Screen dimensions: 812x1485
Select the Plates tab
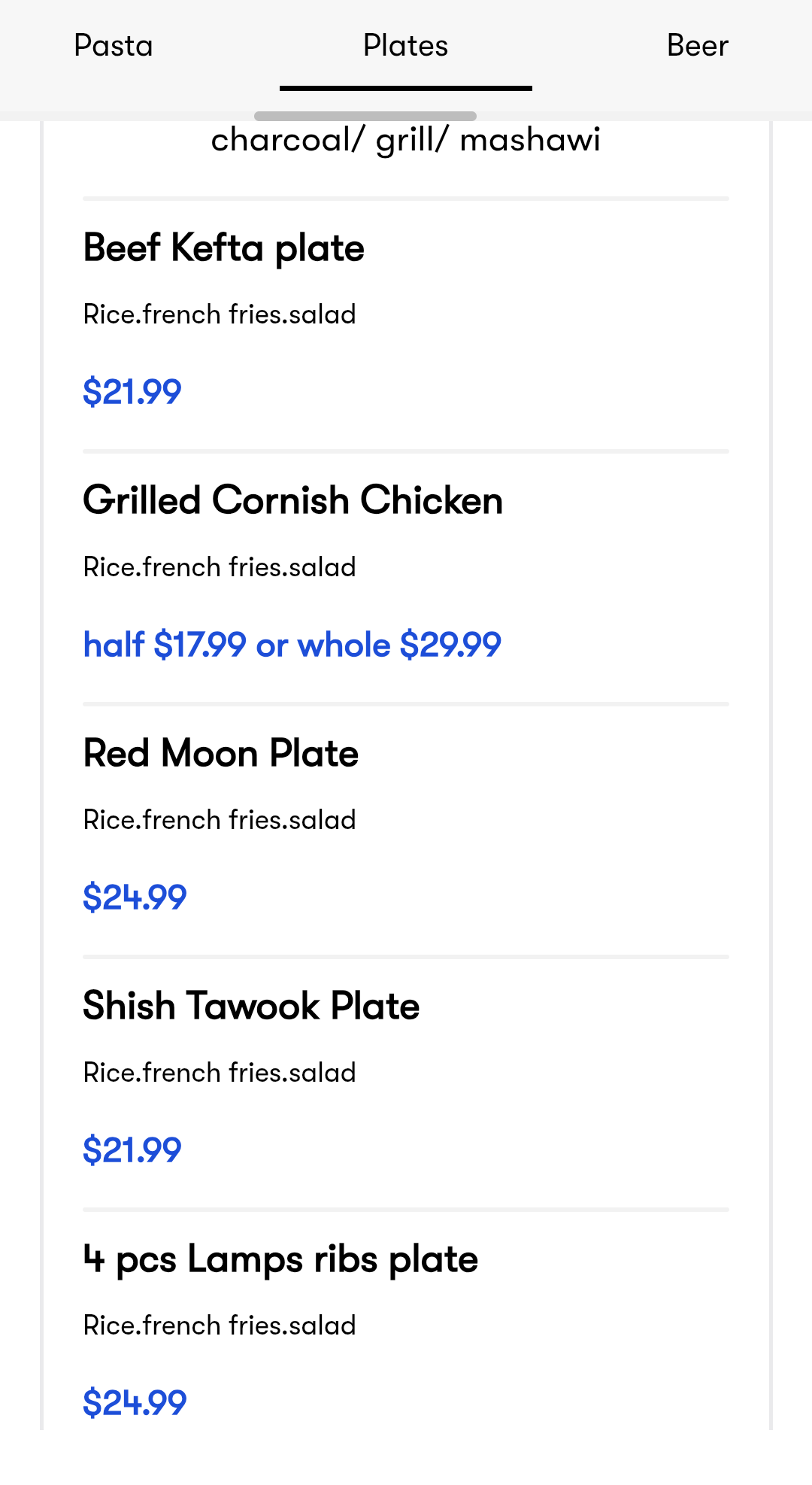pos(404,45)
